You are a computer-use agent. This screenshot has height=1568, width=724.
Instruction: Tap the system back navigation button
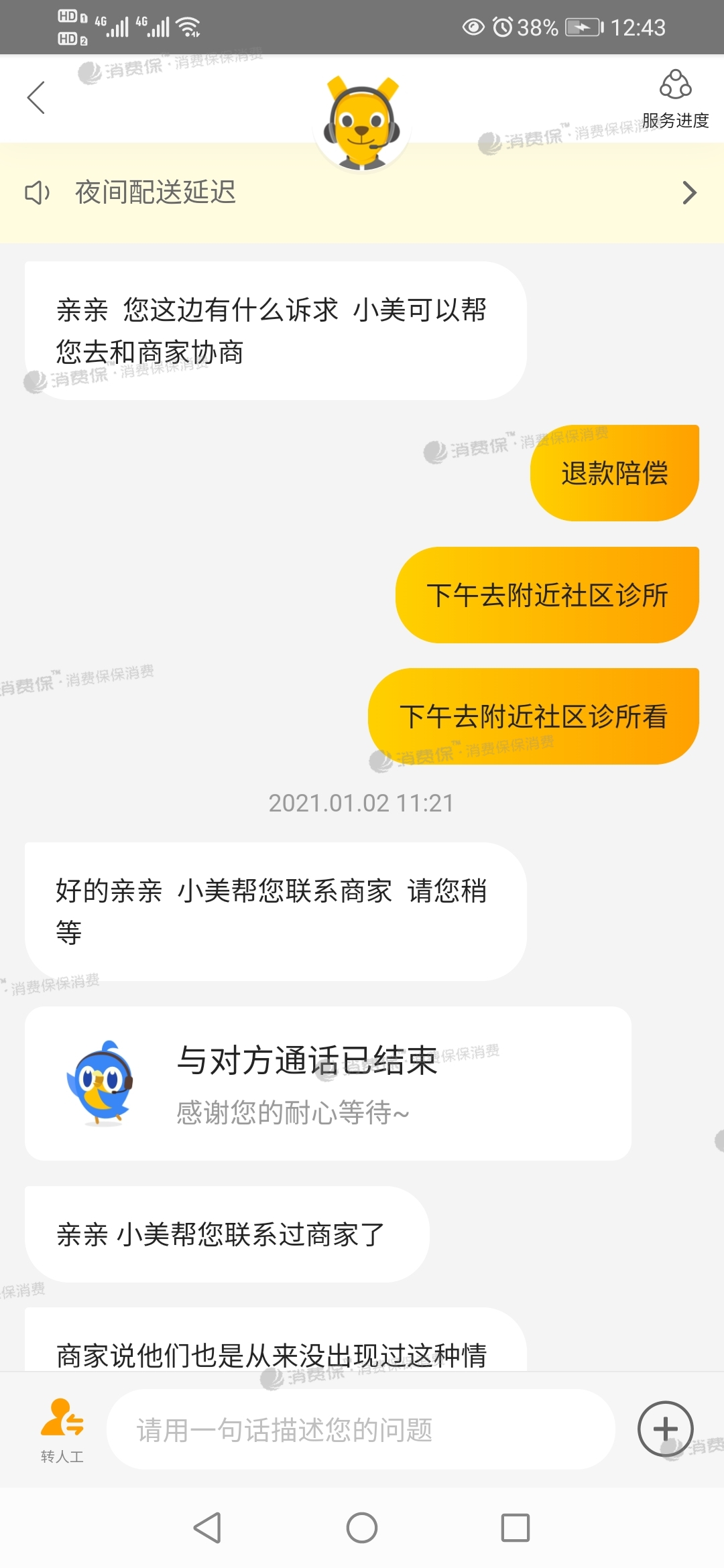pyautogui.click(x=207, y=1528)
